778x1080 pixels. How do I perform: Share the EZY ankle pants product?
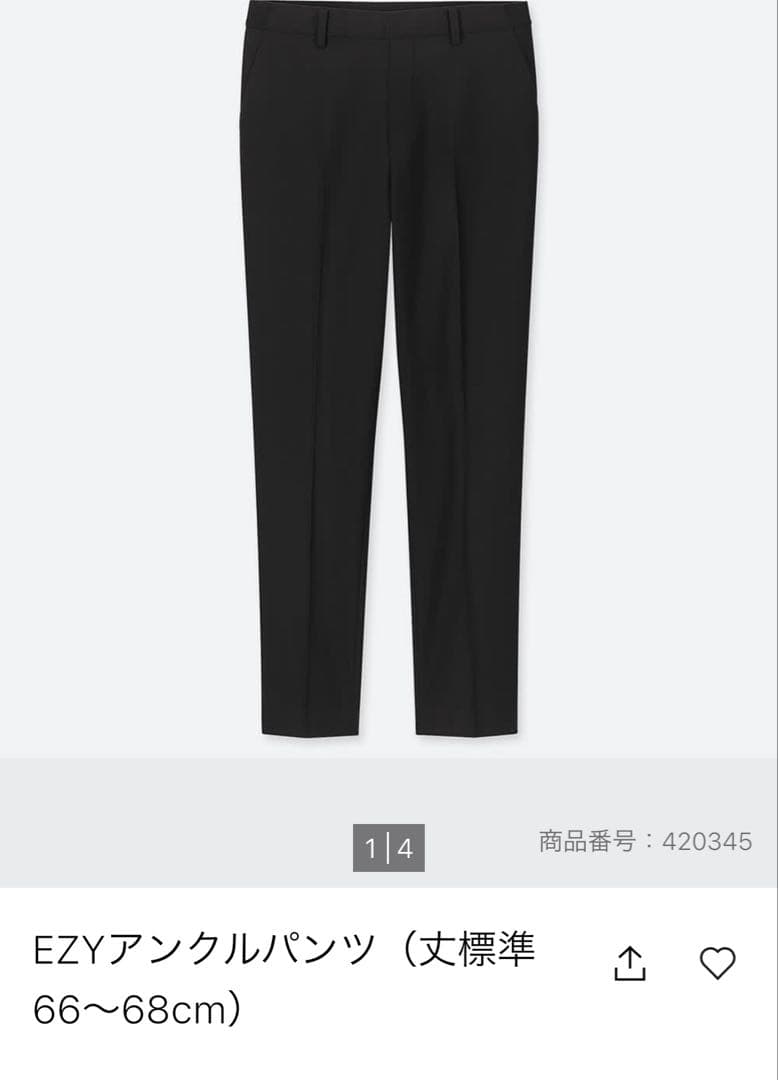tap(629, 963)
